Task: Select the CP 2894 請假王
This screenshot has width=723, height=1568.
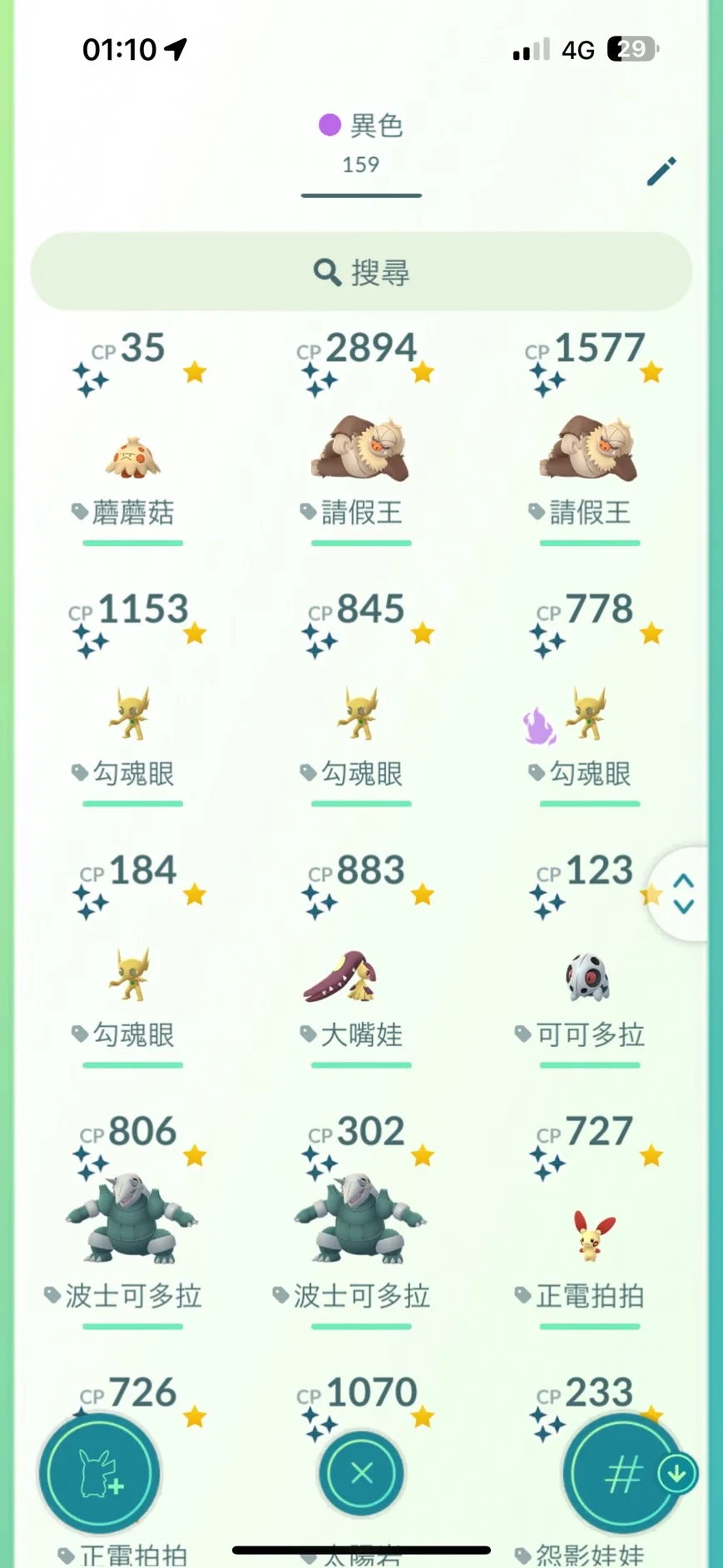Action: (361, 439)
